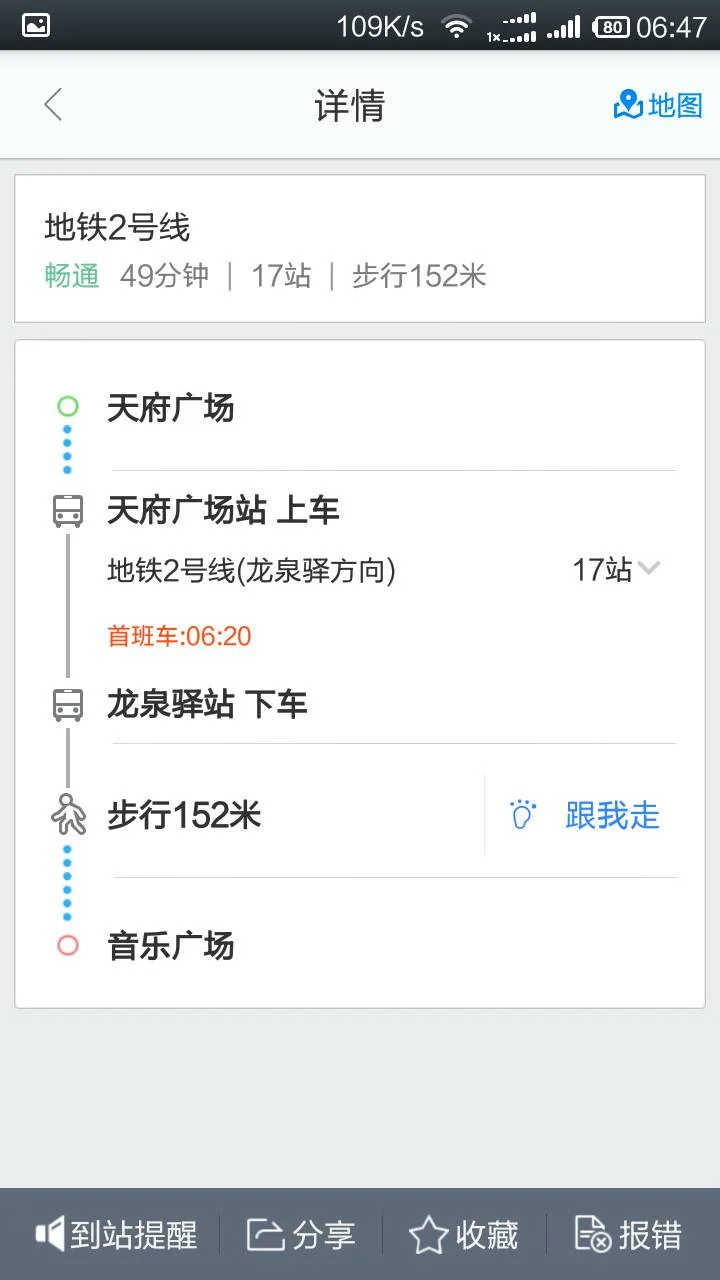The width and height of the screenshot is (720, 1280).
Task: Tap the red end marker at 音乐广场
Action: click(x=67, y=945)
